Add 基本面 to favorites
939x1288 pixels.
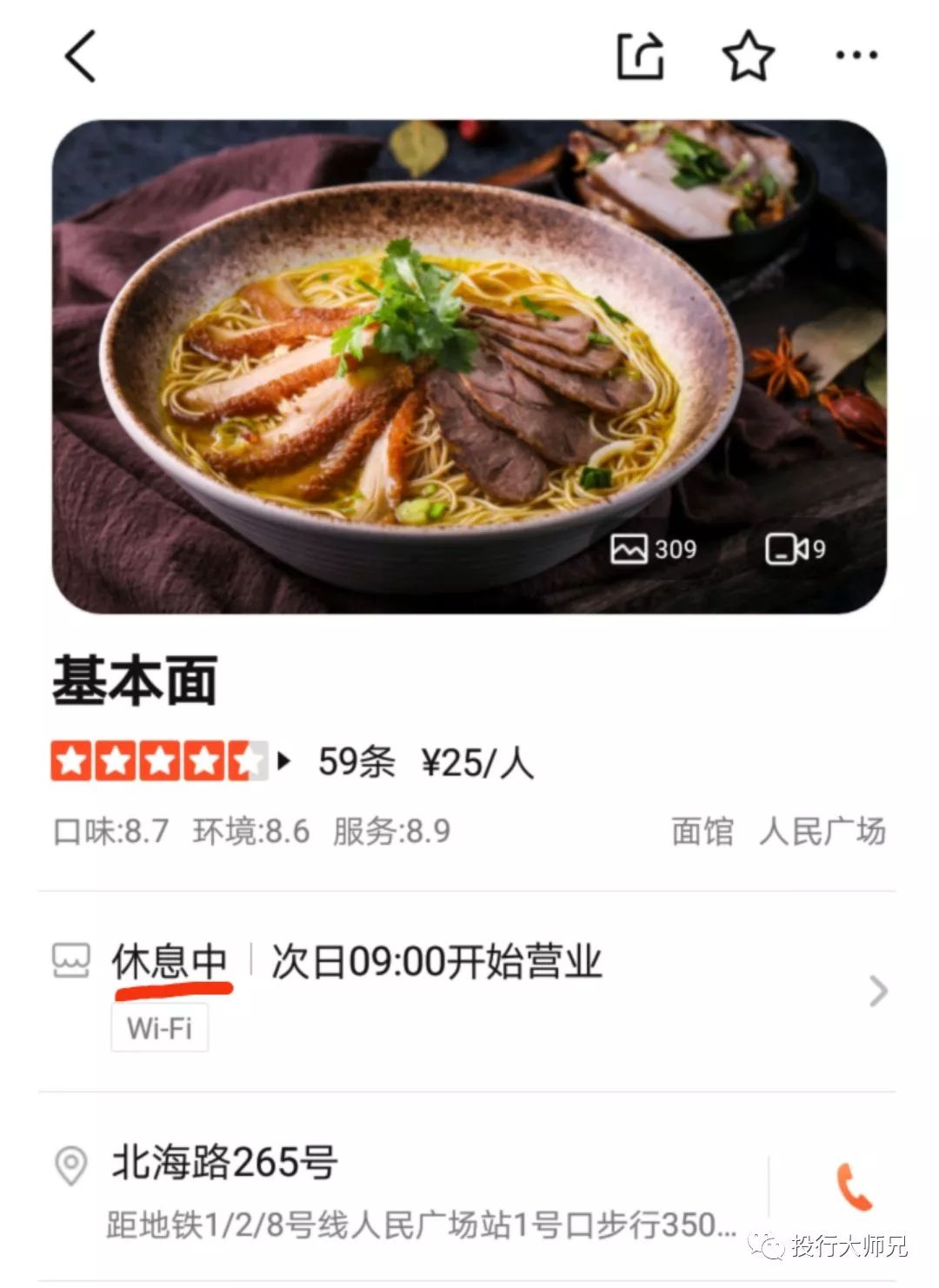pos(748,56)
